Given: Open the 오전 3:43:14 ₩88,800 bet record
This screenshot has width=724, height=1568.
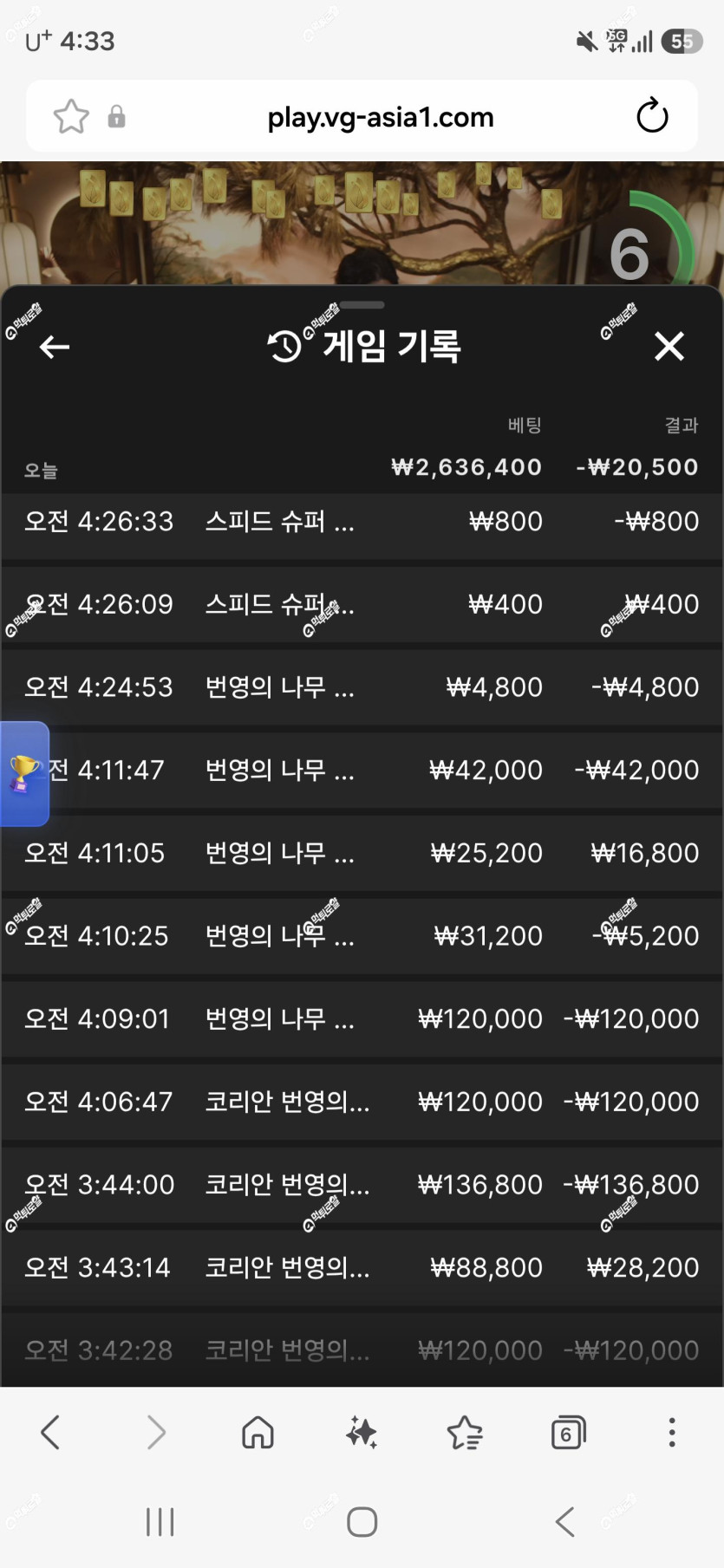Looking at the screenshot, I should pyautogui.click(x=362, y=1267).
